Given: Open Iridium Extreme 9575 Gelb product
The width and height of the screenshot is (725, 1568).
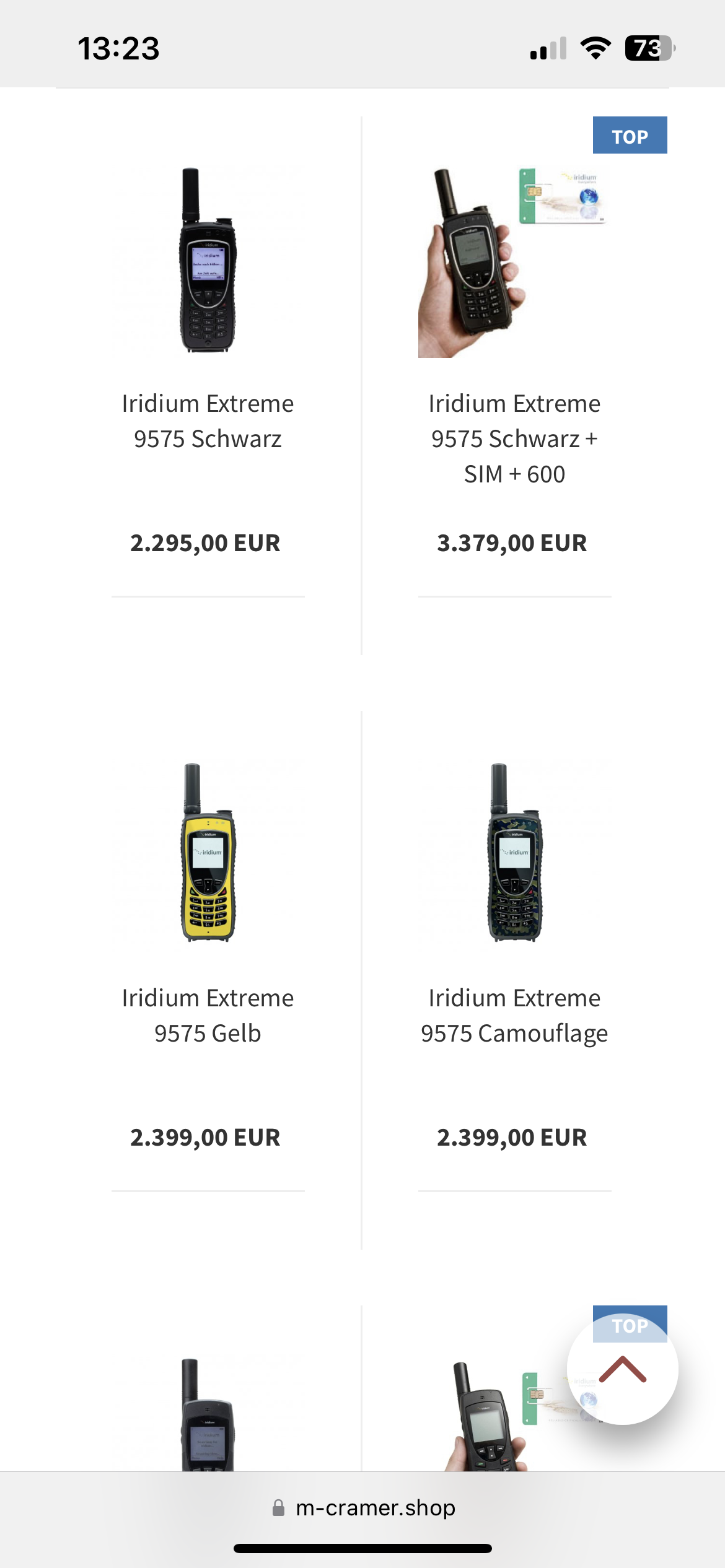Looking at the screenshot, I should click(x=208, y=1016).
